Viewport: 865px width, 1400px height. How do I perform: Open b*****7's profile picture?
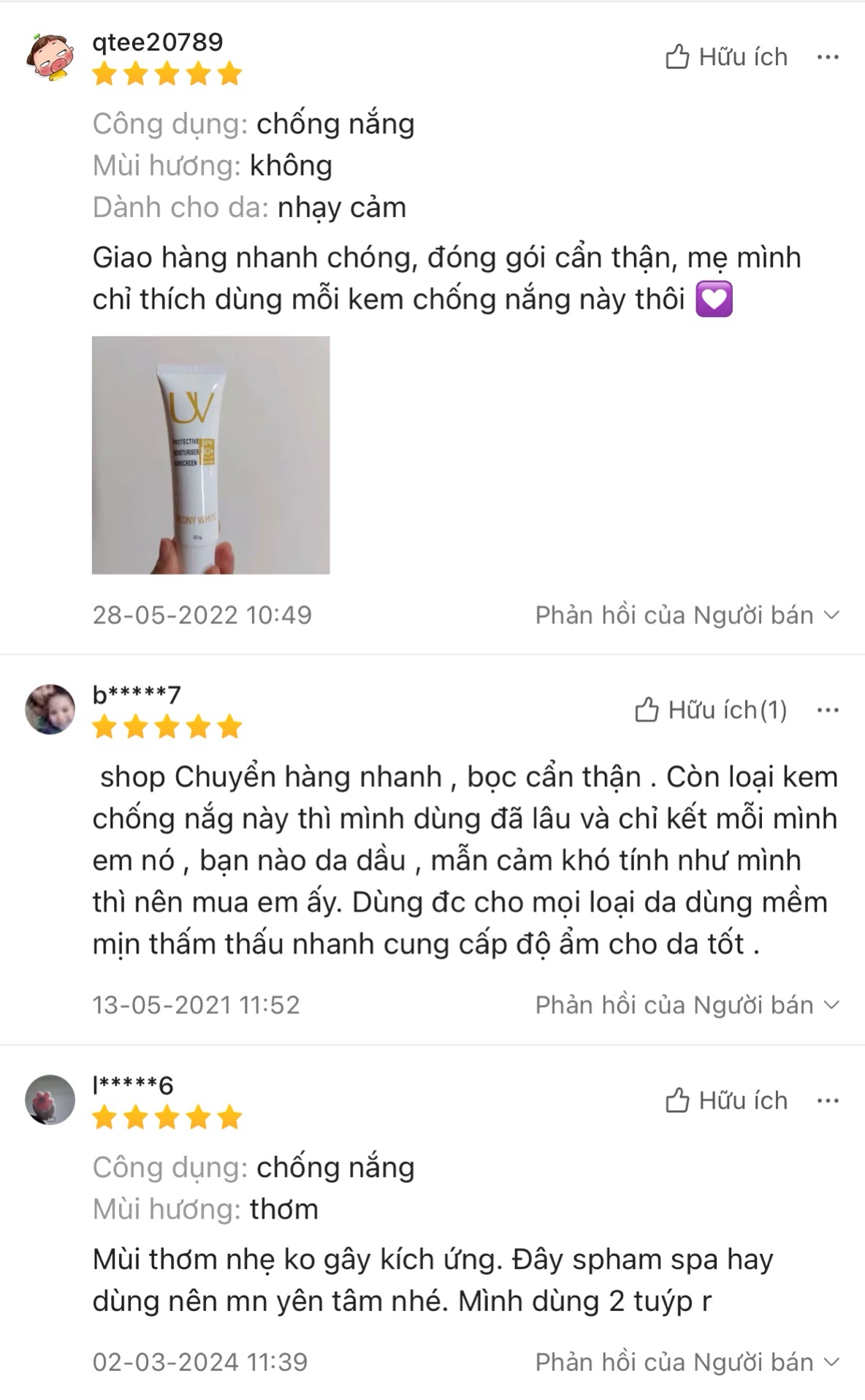tap(50, 709)
